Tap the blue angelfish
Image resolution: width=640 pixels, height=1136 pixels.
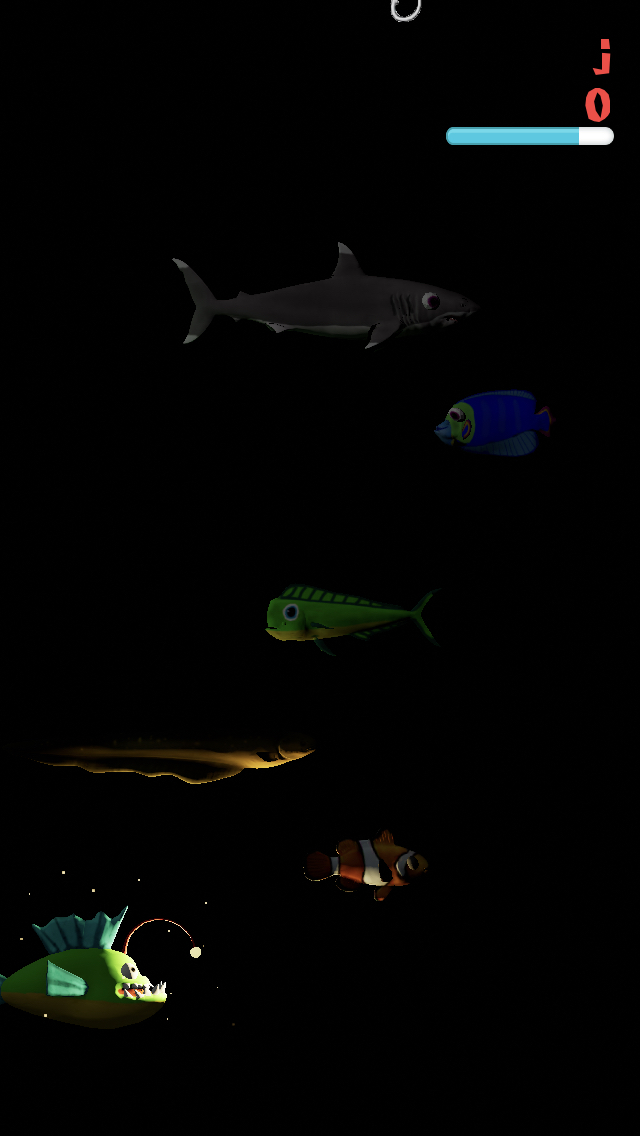[x=493, y=424]
